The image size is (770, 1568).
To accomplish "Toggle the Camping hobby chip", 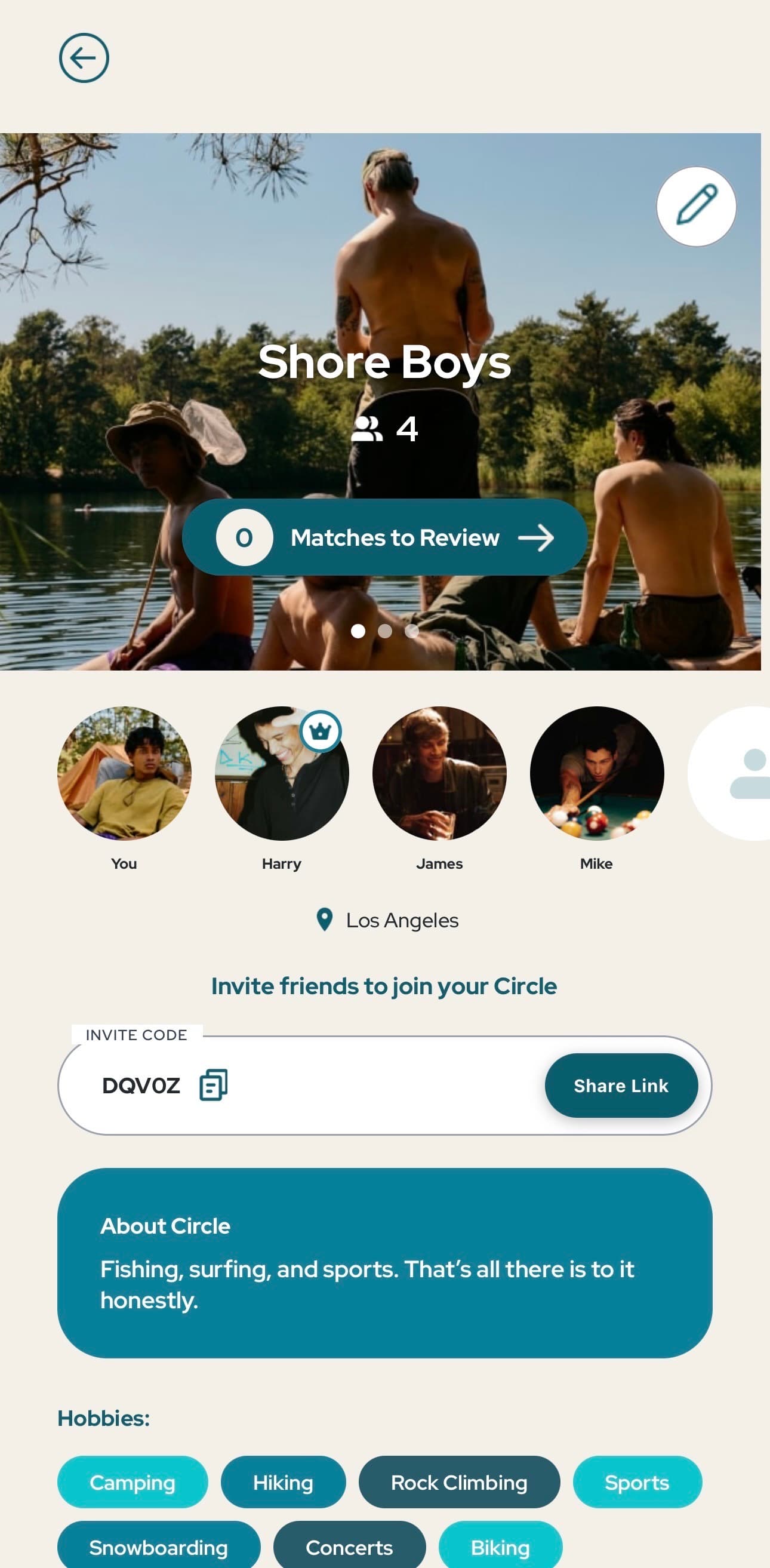I will coord(133,1483).
